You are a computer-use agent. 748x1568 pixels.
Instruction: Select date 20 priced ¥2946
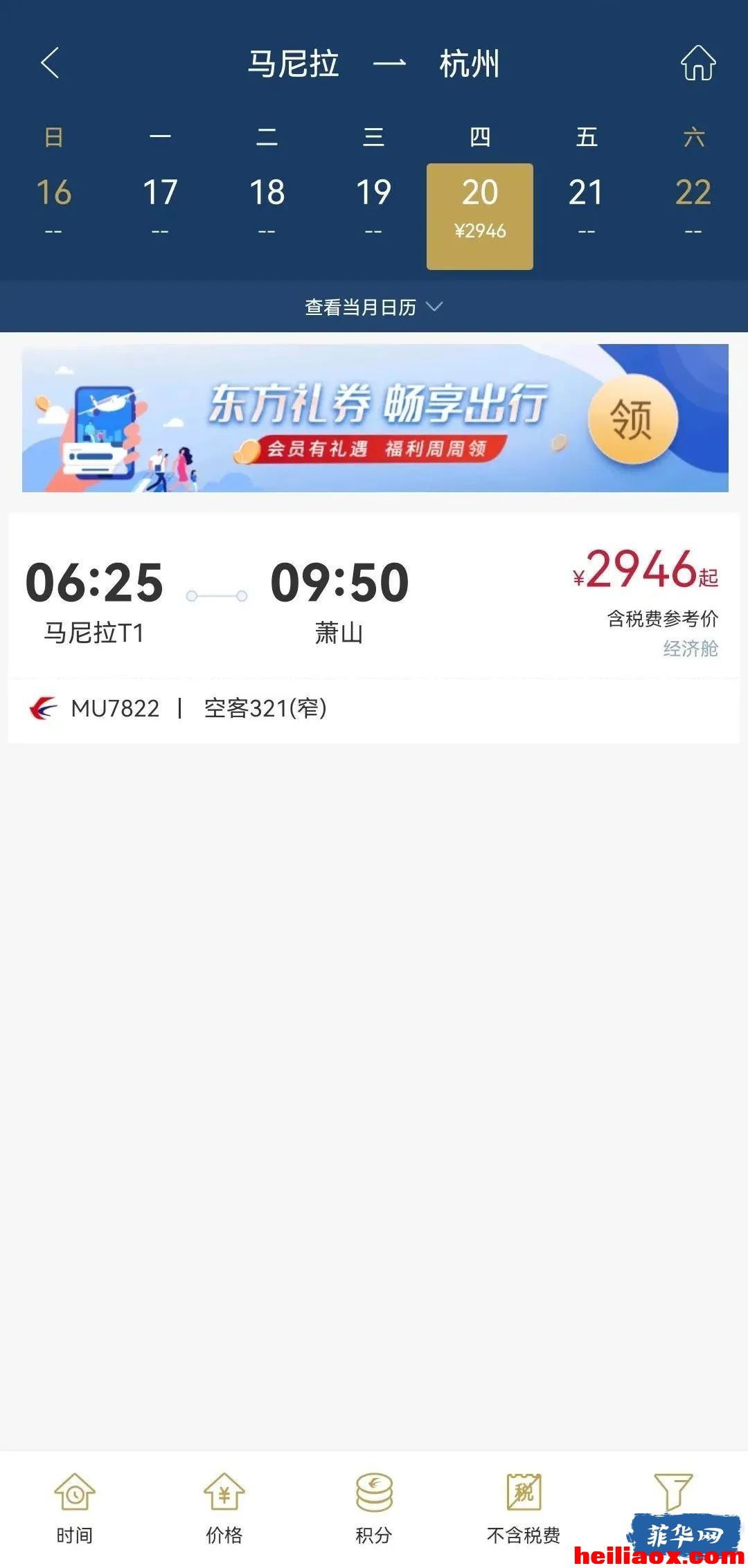tap(480, 216)
